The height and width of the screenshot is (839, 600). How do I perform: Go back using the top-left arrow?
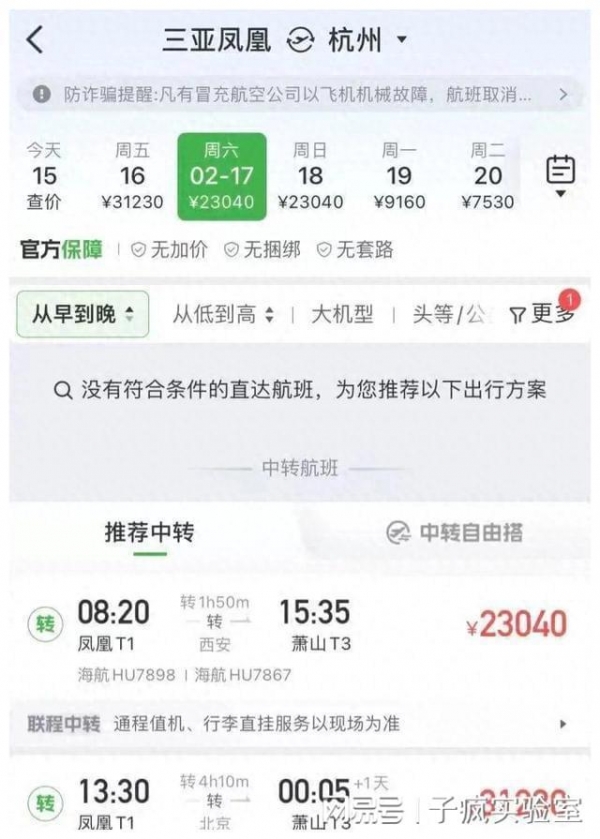tap(35, 40)
